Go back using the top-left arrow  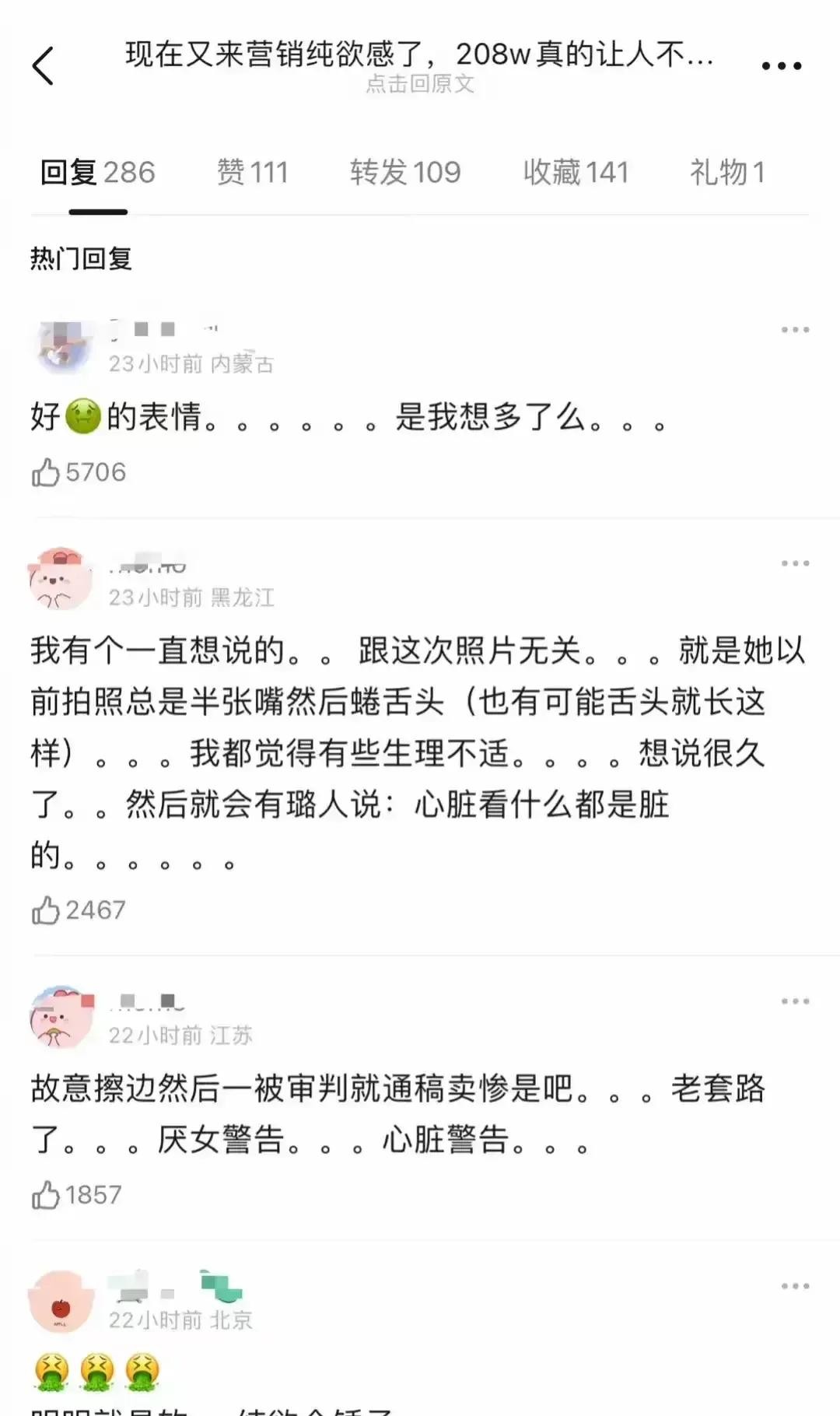[44, 65]
